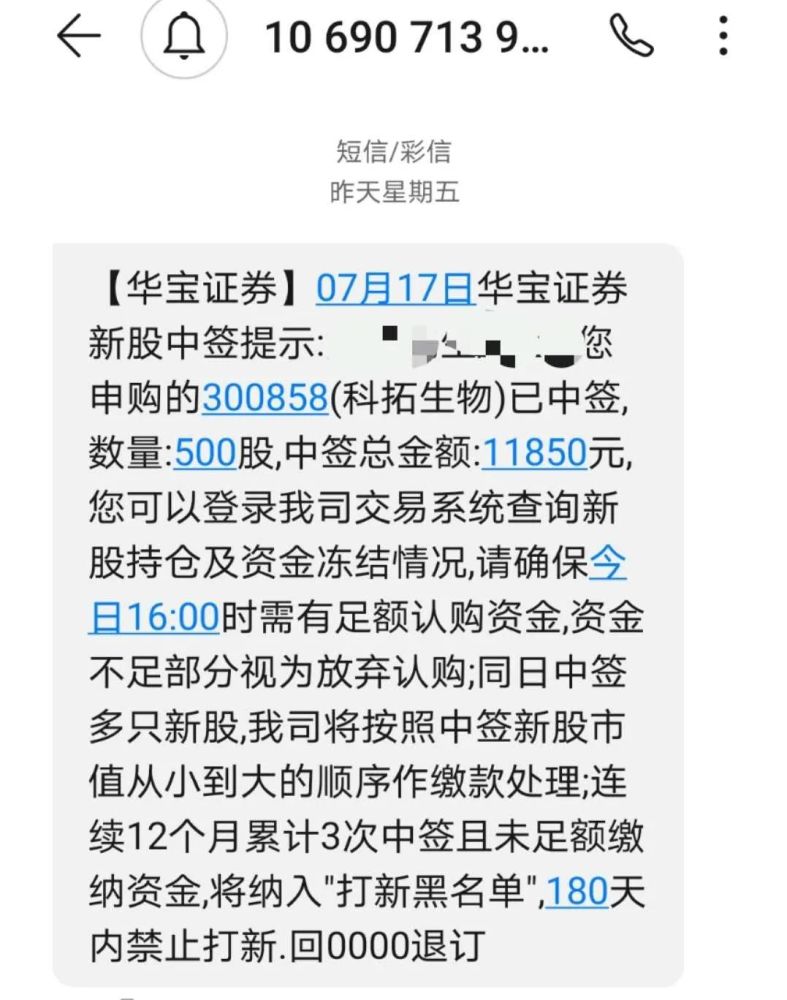Tap the 07月17日 date link

click(x=395, y=289)
